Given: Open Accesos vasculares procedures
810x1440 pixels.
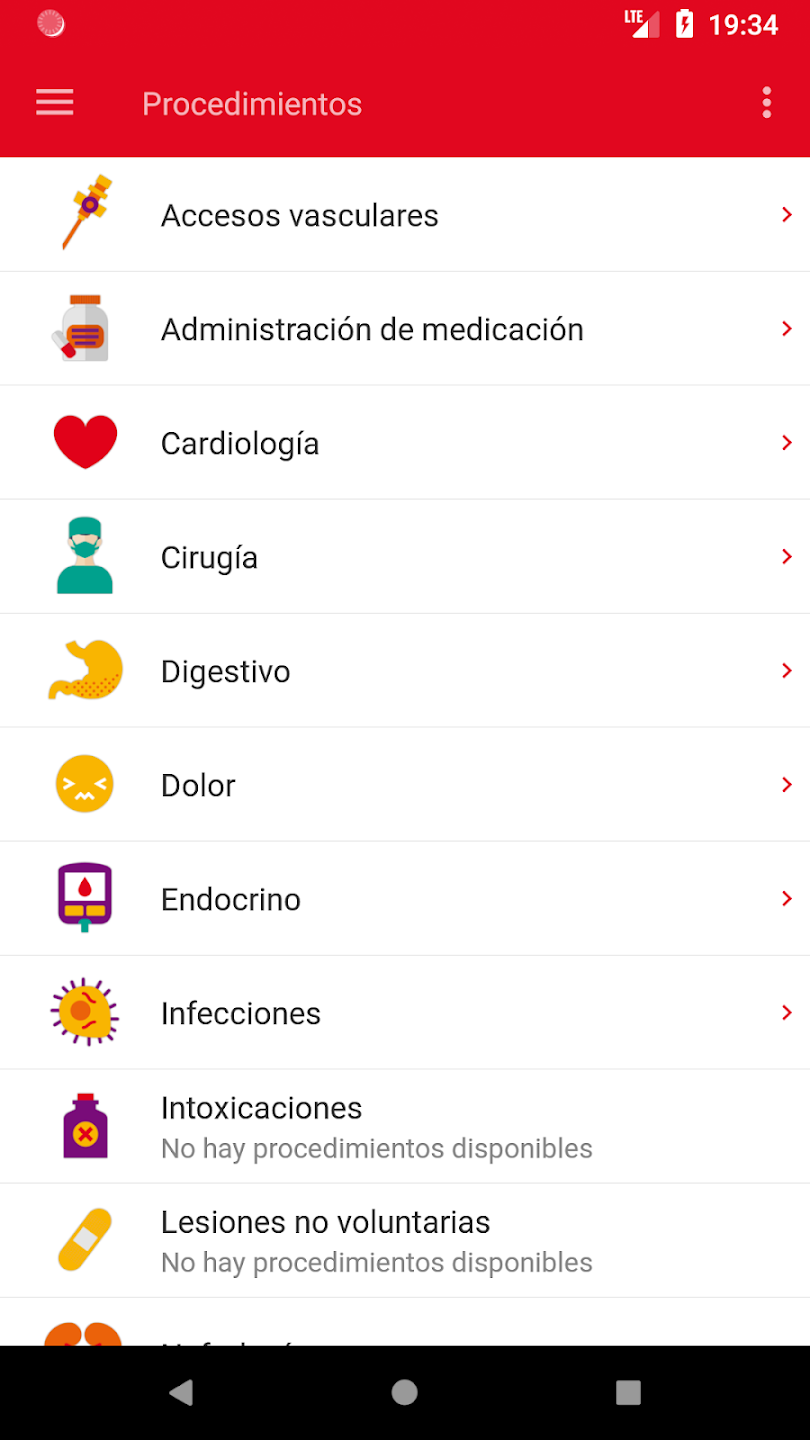Looking at the screenshot, I should [x=405, y=215].
